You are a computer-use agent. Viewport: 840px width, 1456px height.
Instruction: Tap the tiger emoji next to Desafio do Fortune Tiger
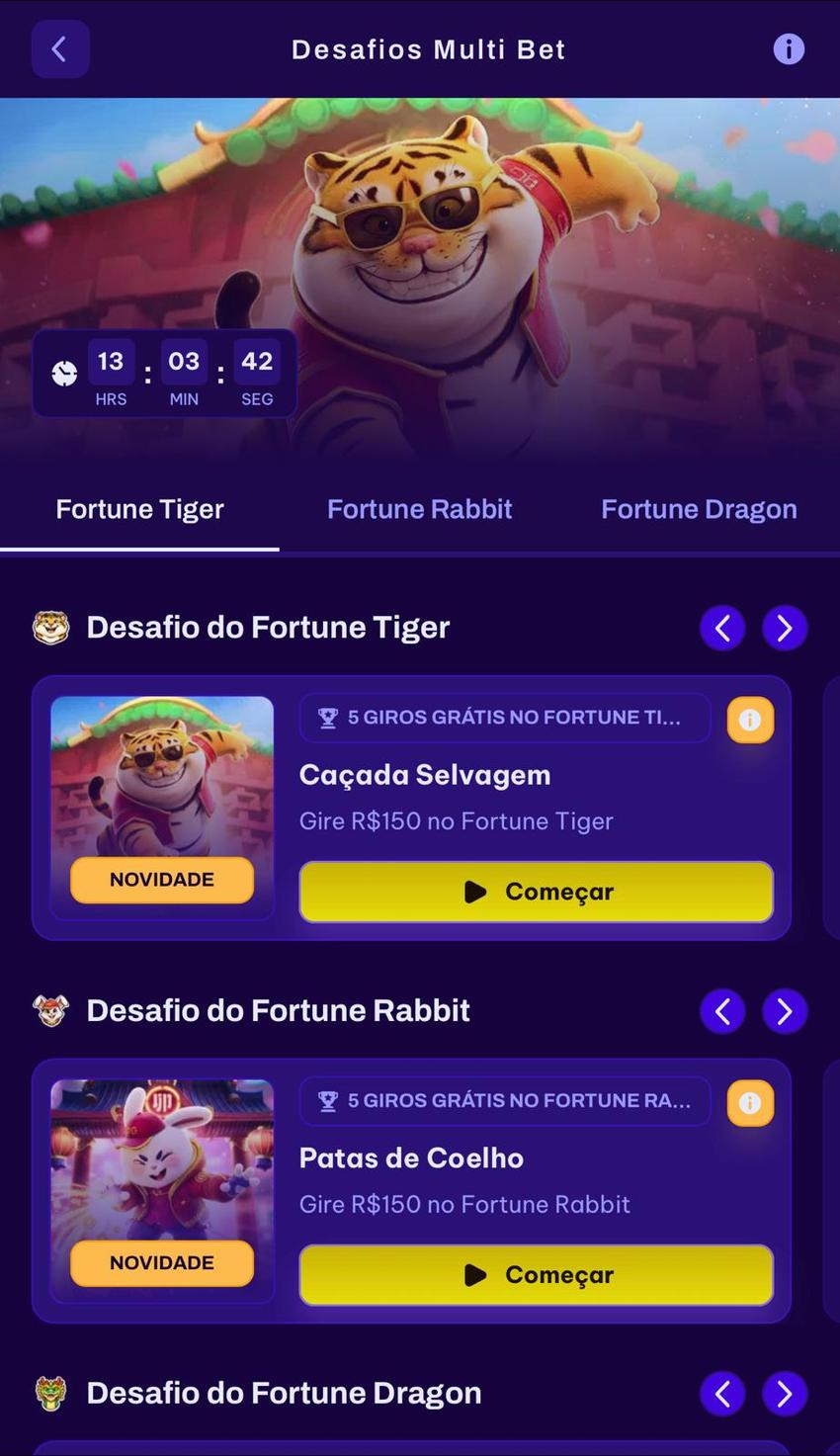51,627
